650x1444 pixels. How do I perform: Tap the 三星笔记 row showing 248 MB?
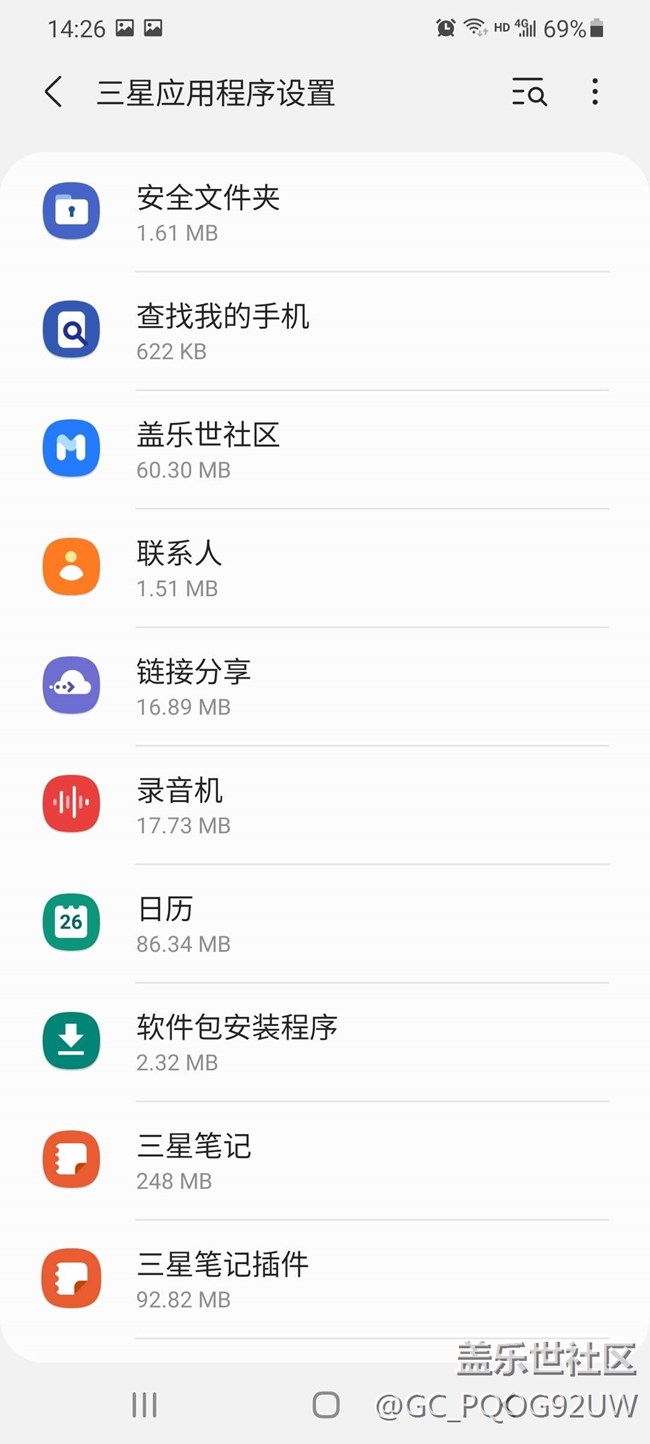325,1160
